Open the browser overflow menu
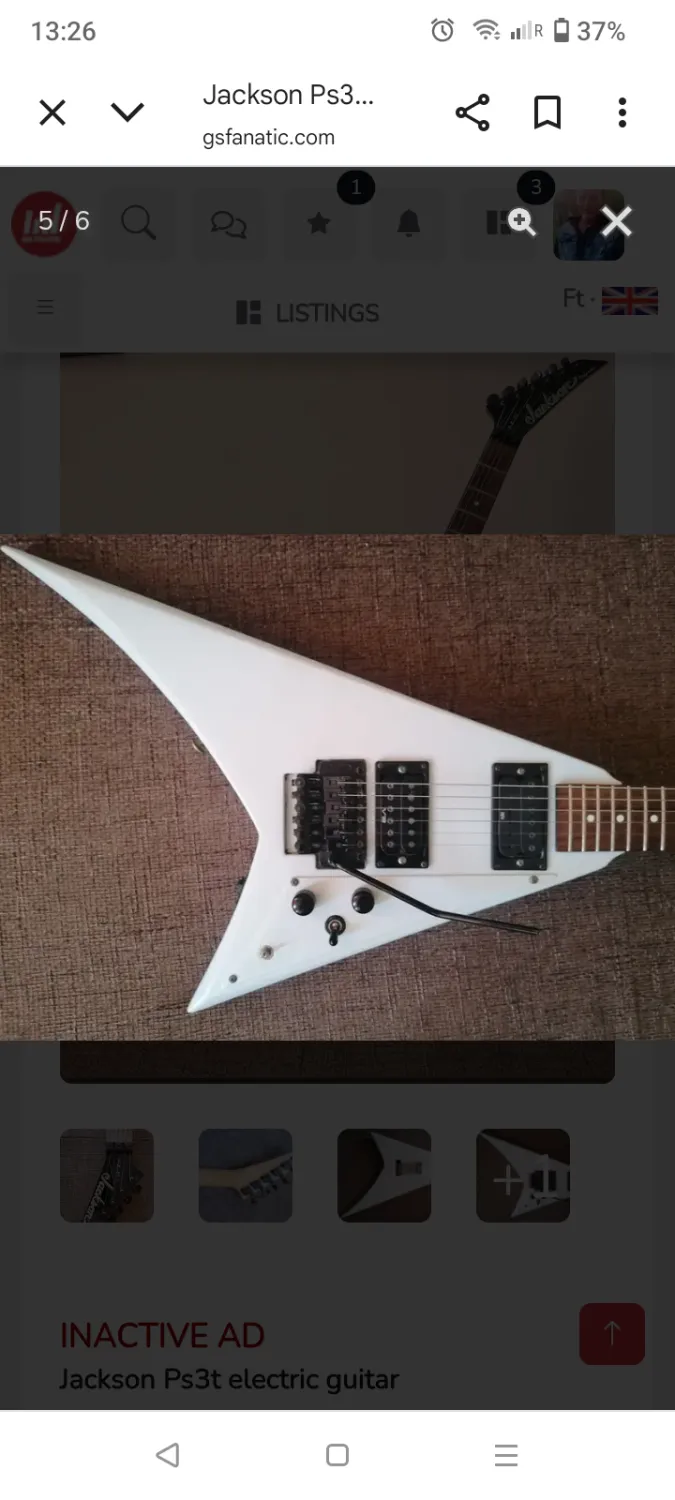 [x=622, y=113]
